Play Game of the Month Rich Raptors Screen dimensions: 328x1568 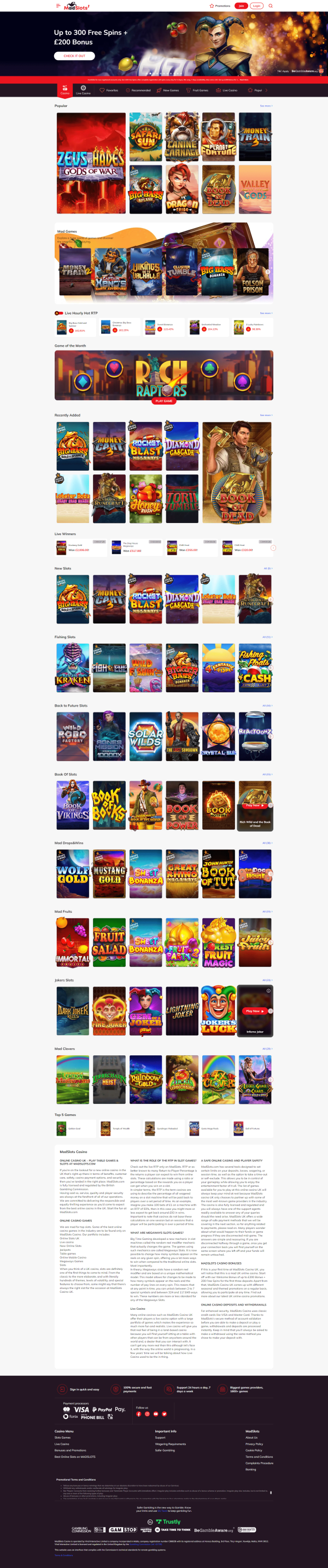tap(164, 401)
